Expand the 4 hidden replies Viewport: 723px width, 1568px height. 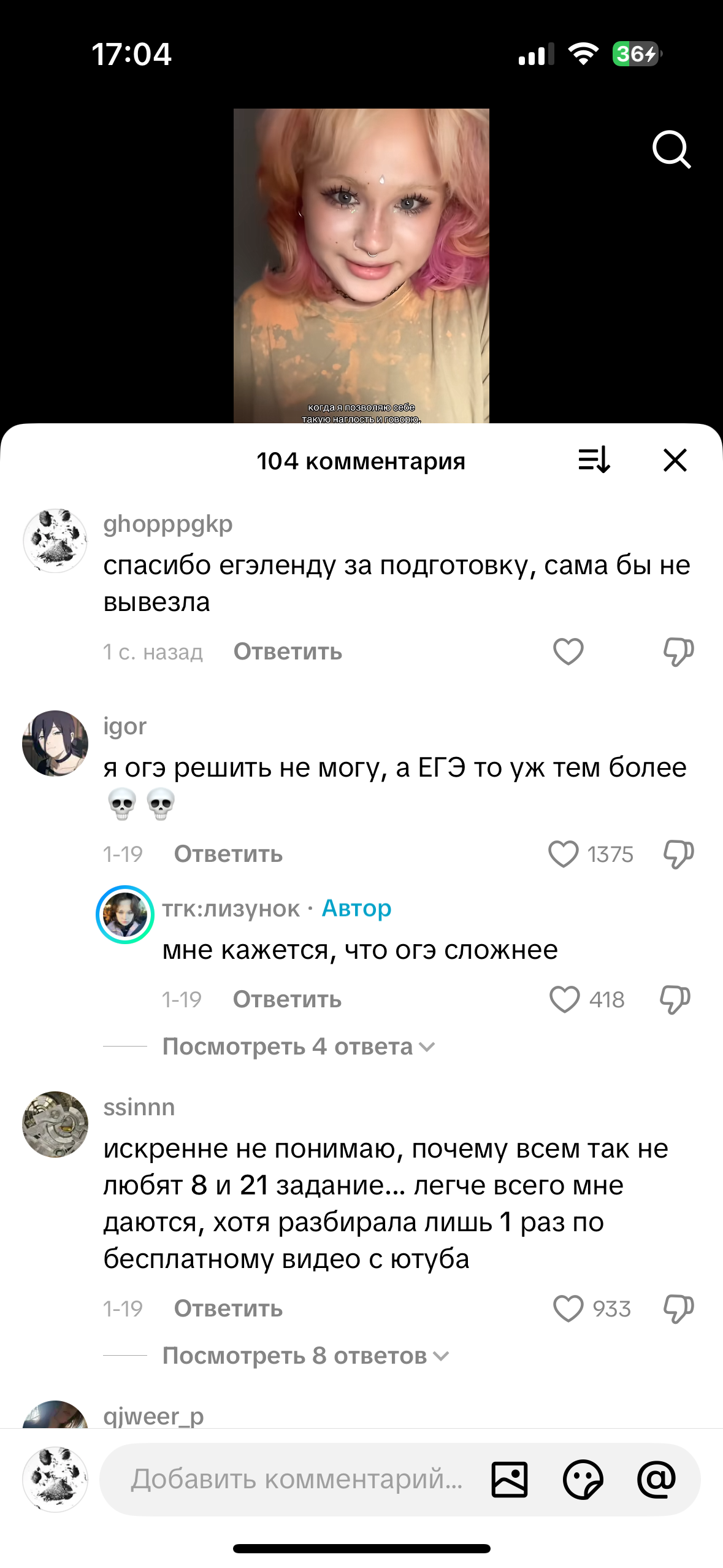pyautogui.click(x=298, y=1047)
